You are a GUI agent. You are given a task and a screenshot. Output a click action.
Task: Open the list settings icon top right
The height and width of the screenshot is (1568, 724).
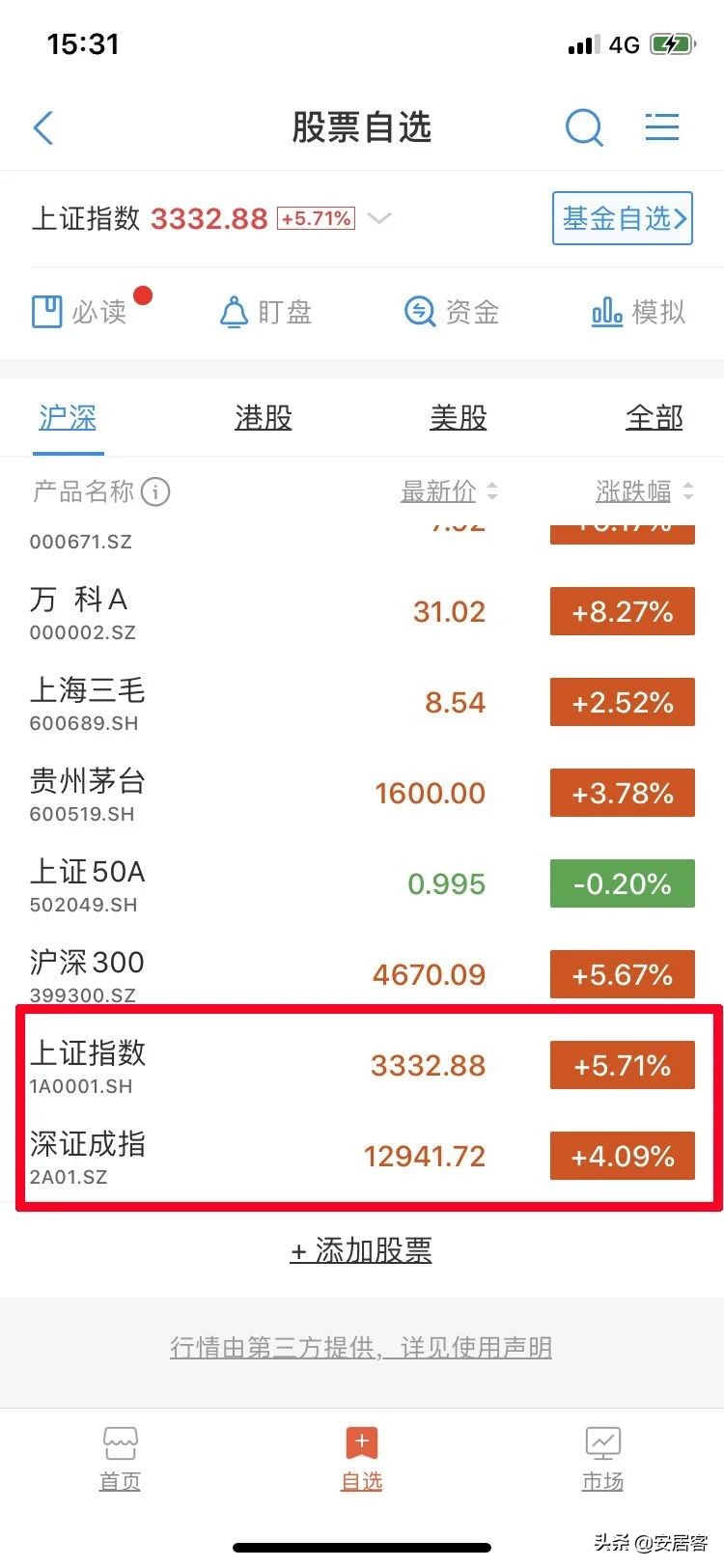click(662, 126)
